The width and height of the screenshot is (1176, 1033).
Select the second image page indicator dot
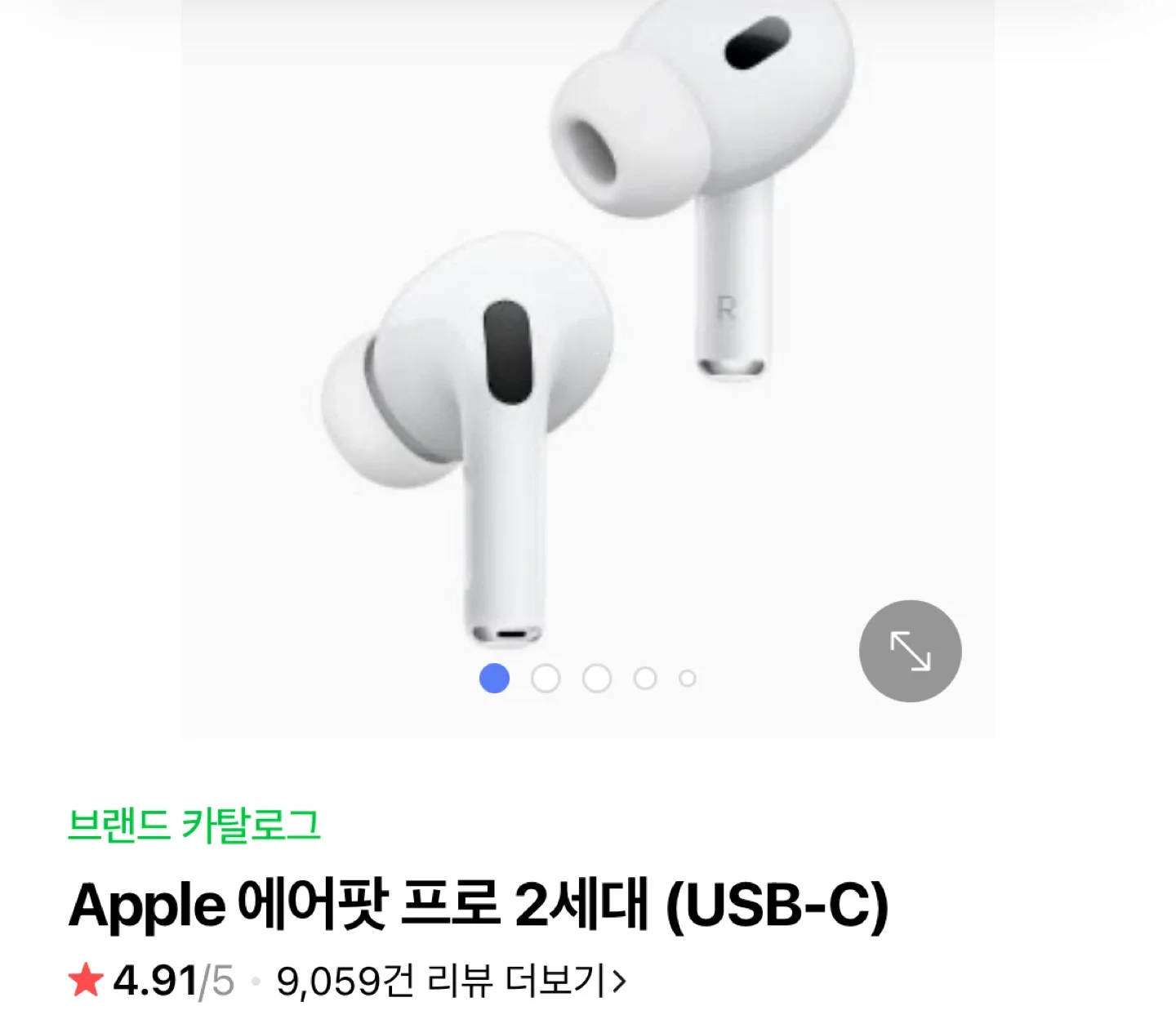click(x=546, y=679)
